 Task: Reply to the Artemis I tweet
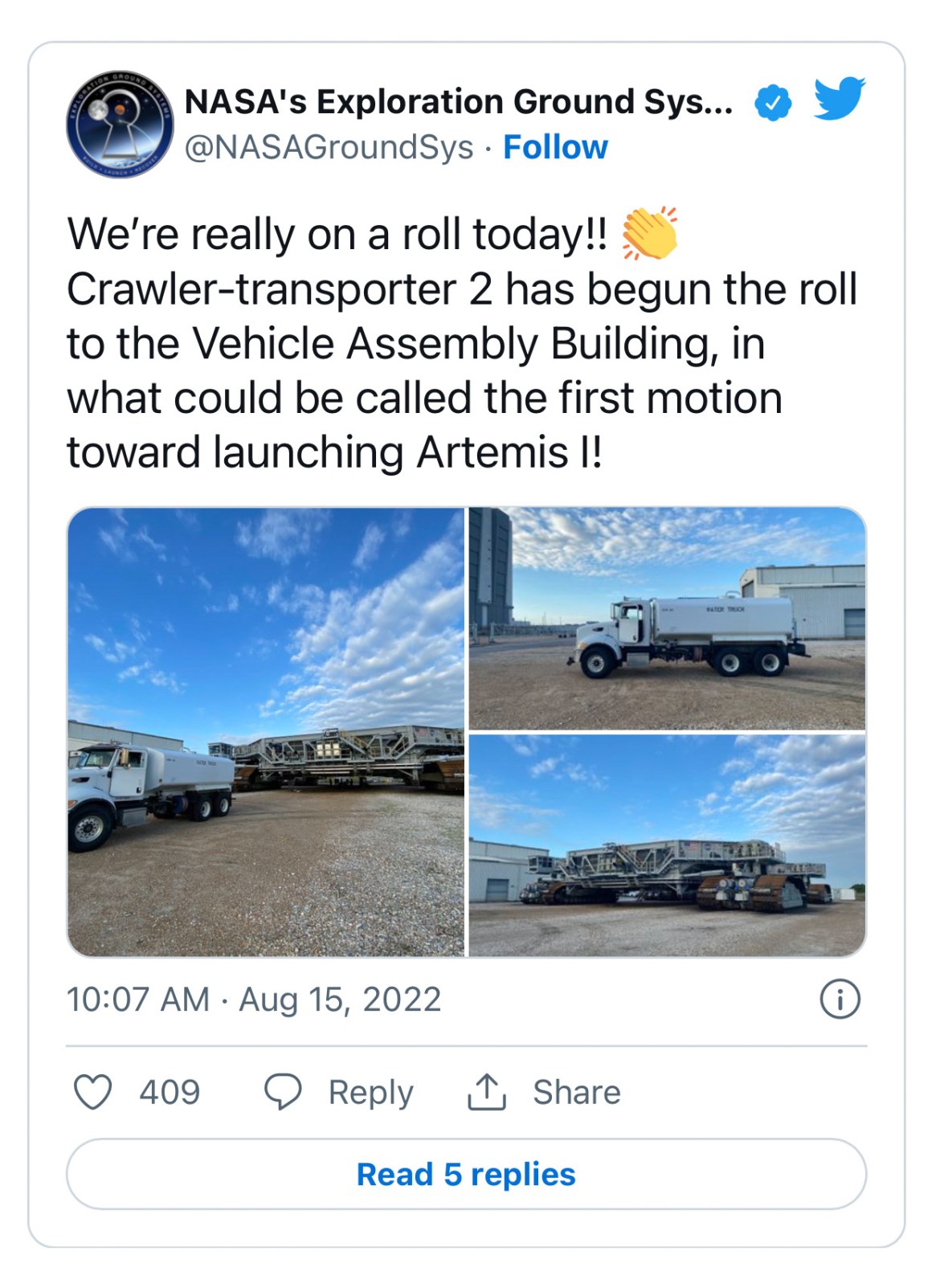click(339, 1093)
